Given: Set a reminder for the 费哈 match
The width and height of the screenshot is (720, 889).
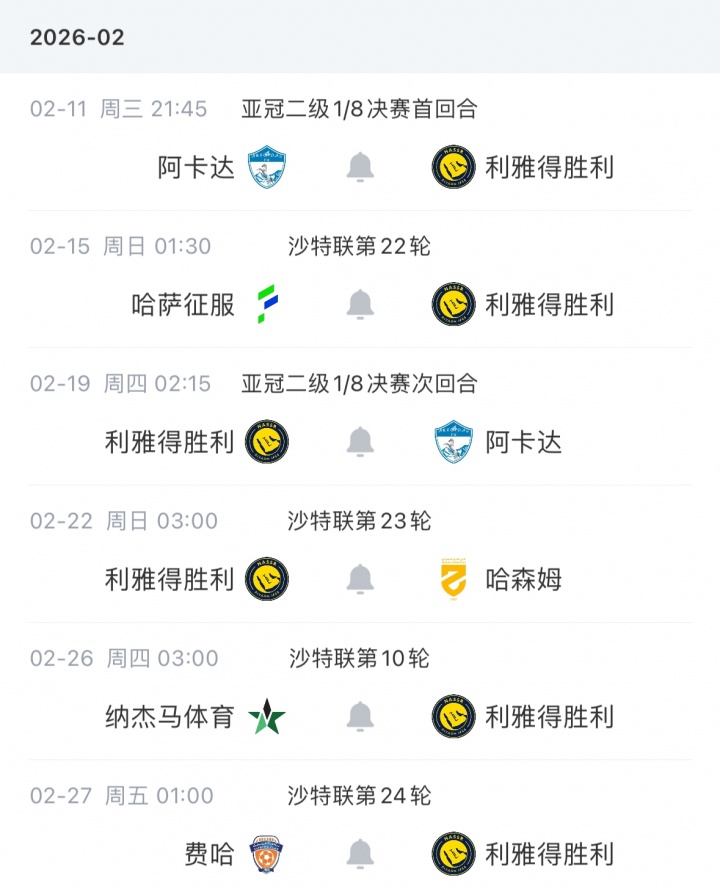Looking at the screenshot, I should [359, 856].
